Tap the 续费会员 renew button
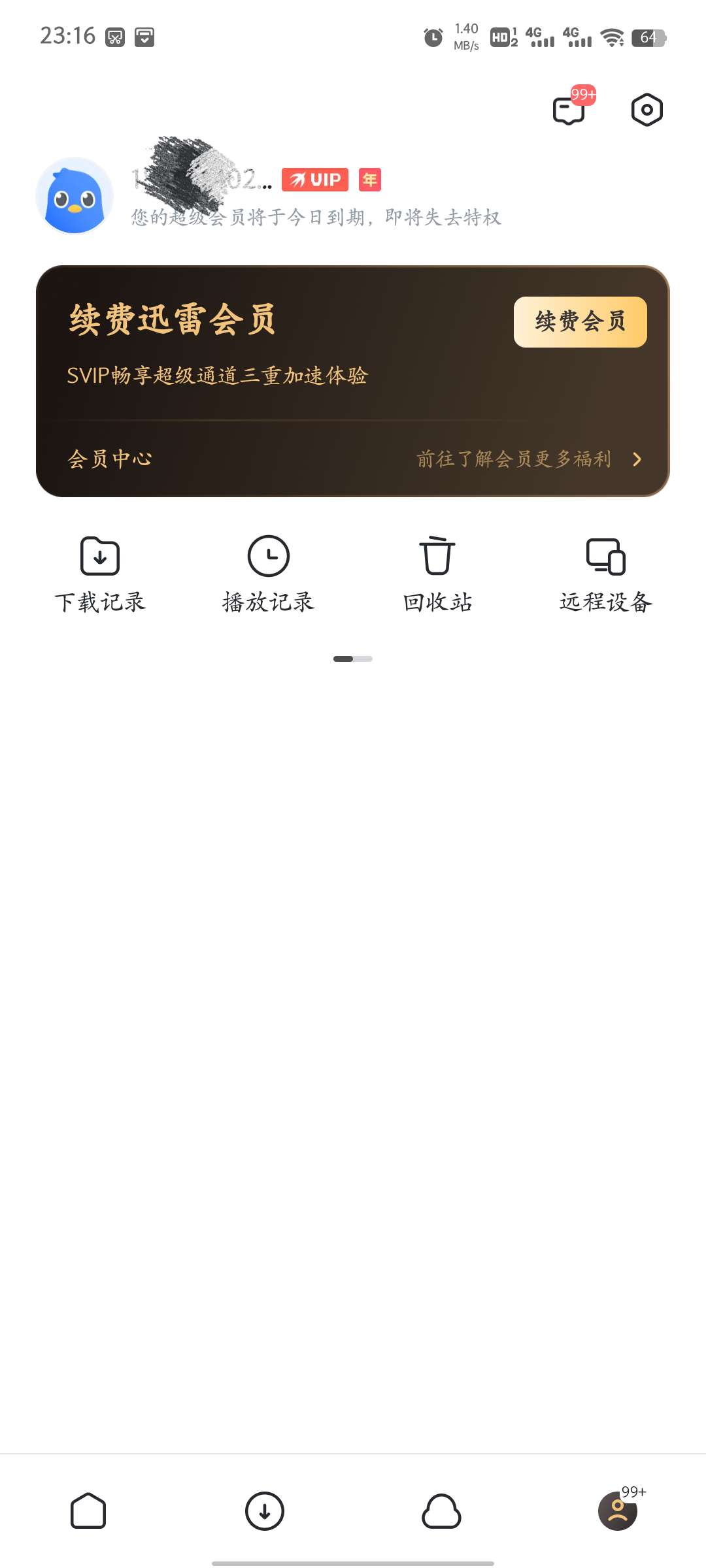Screen dimensions: 706x1568 coord(580,322)
